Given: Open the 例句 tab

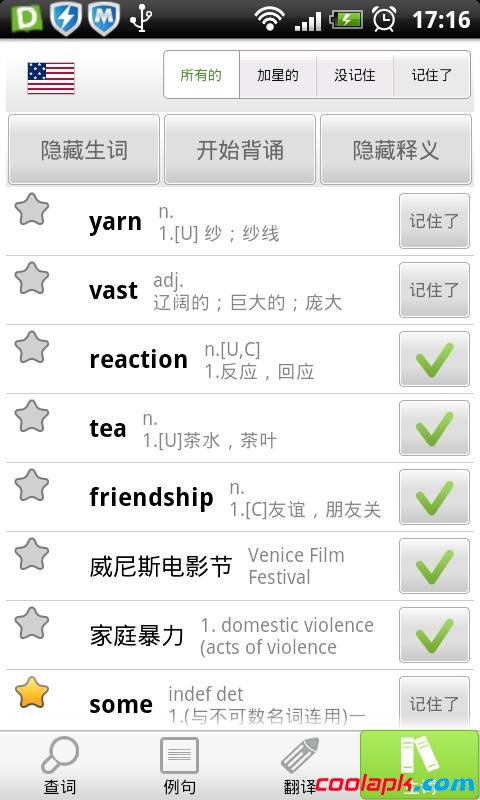Looking at the screenshot, I should point(180,765).
